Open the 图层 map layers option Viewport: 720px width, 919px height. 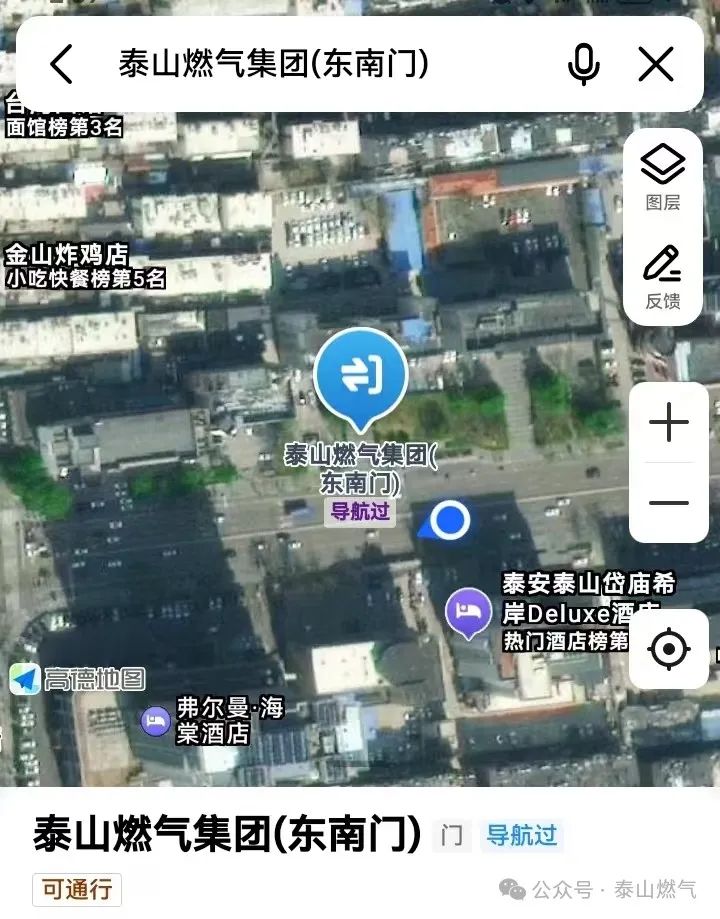tap(662, 176)
